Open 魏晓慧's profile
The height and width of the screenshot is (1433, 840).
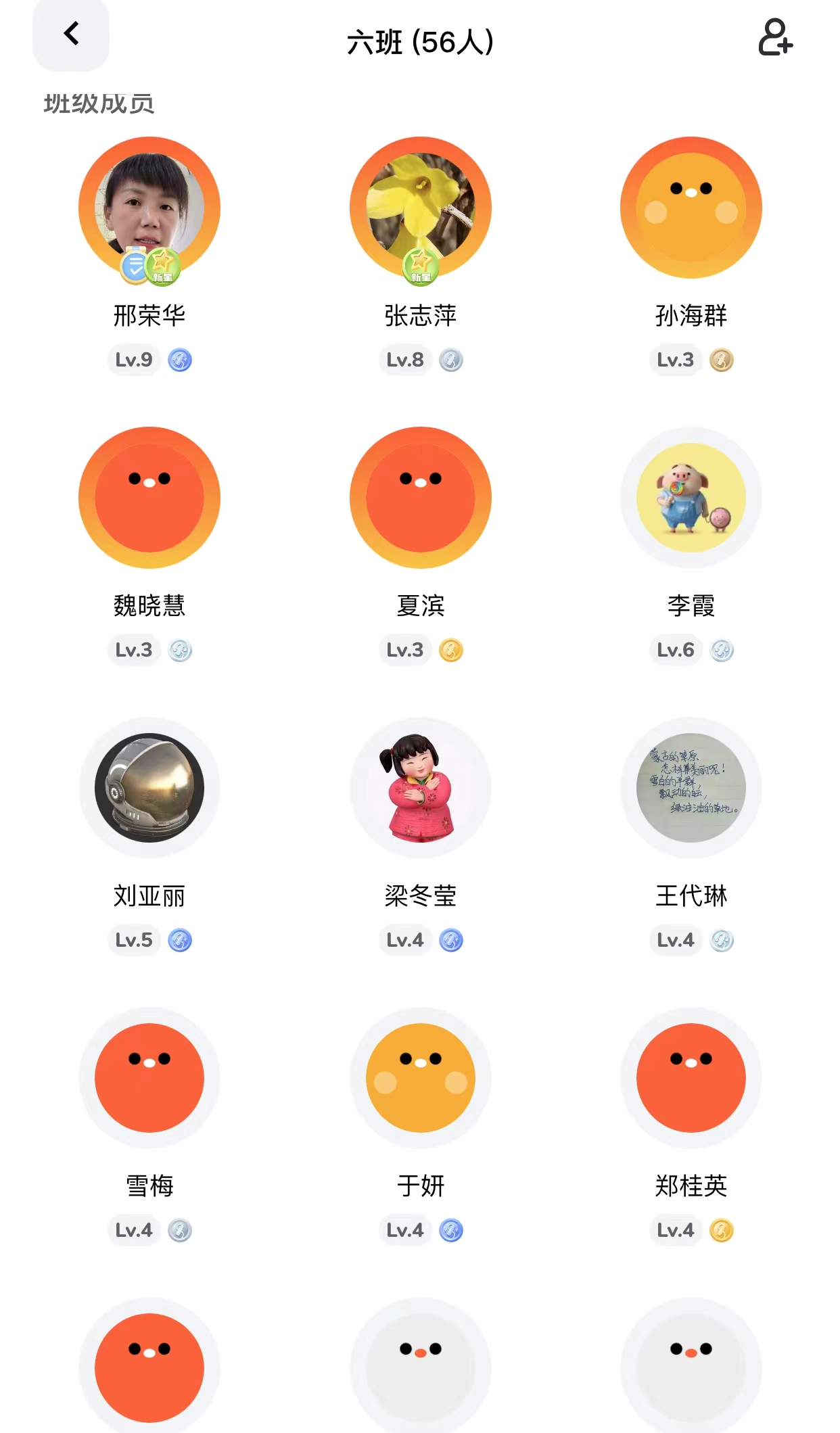click(149, 498)
